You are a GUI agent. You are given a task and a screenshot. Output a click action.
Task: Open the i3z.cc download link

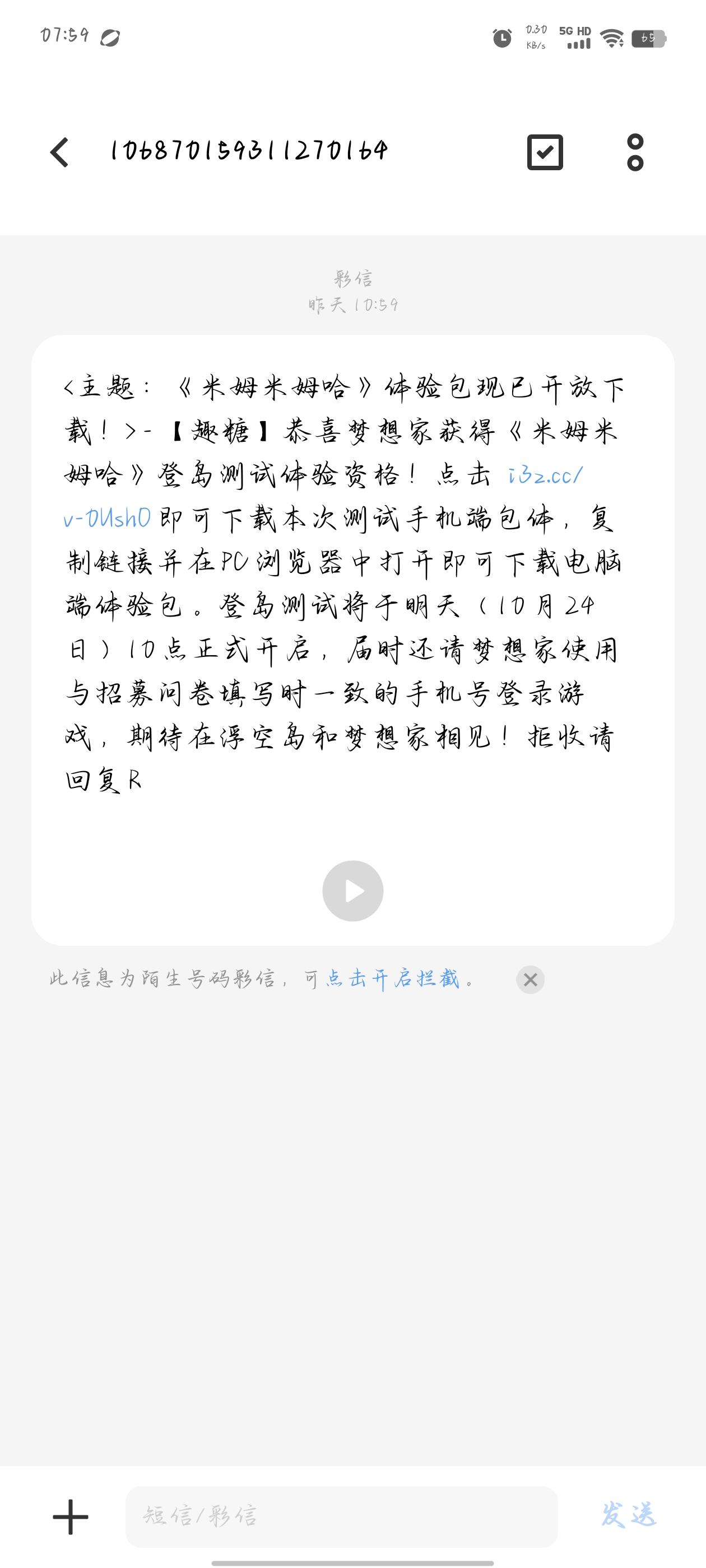(545, 475)
